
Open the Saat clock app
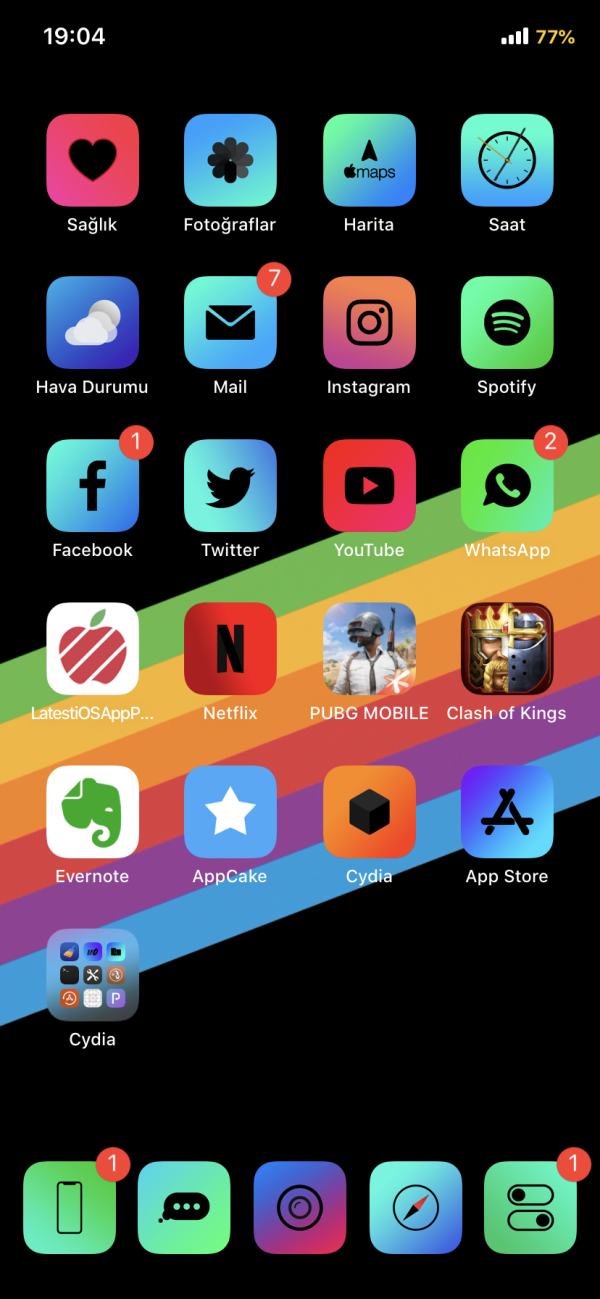507,160
